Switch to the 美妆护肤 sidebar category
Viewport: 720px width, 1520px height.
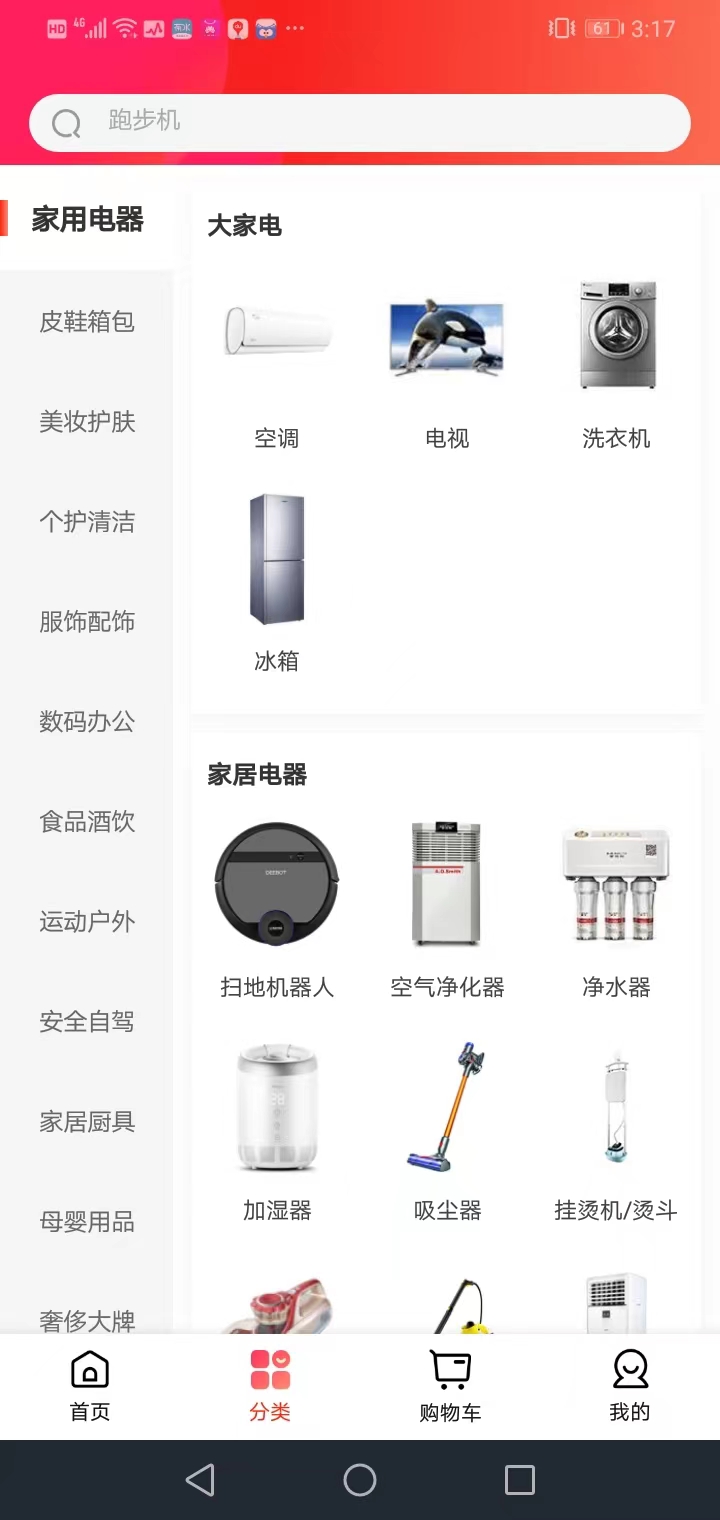point(87,422)
